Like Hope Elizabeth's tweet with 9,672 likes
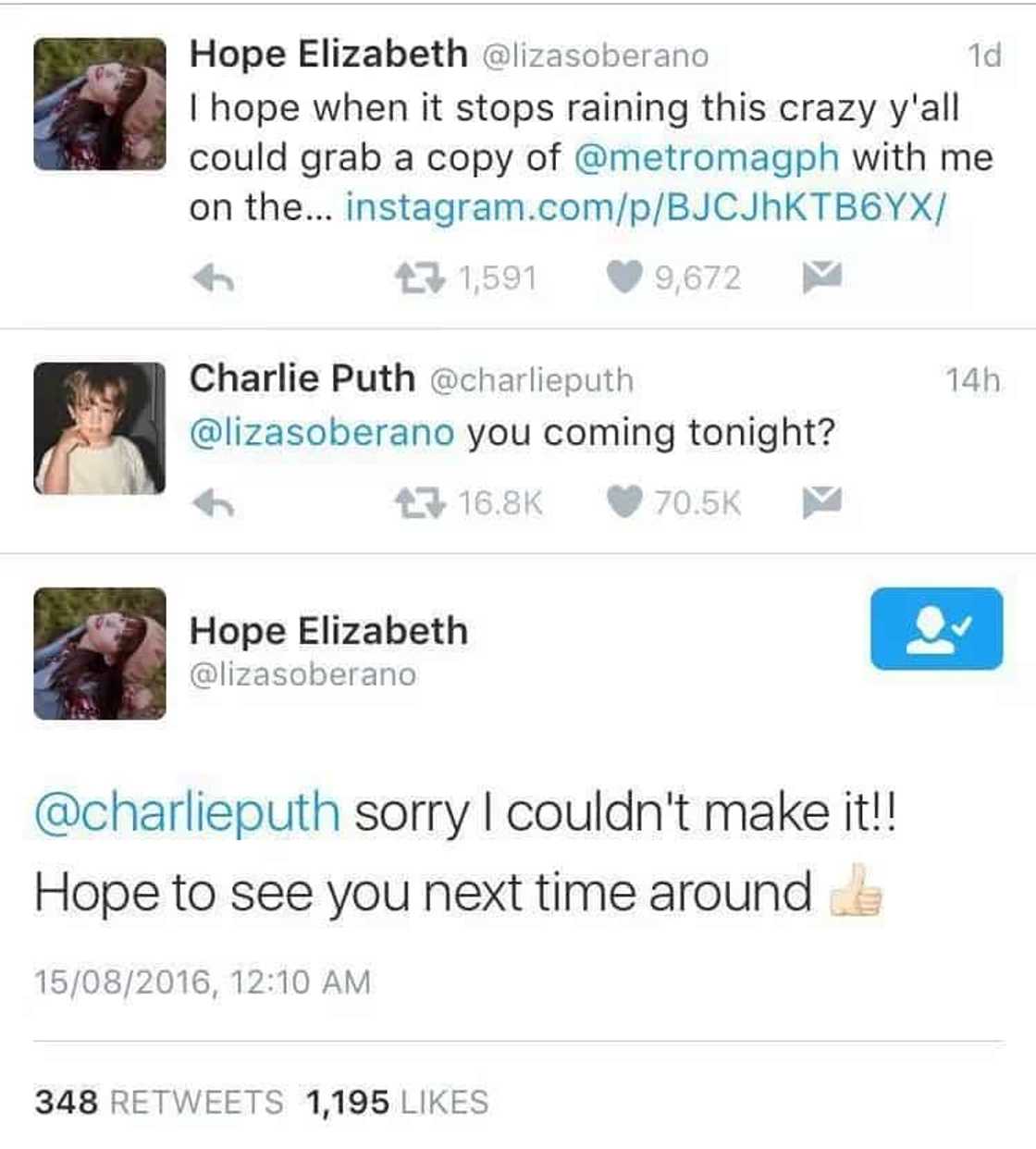 (624, 278)
